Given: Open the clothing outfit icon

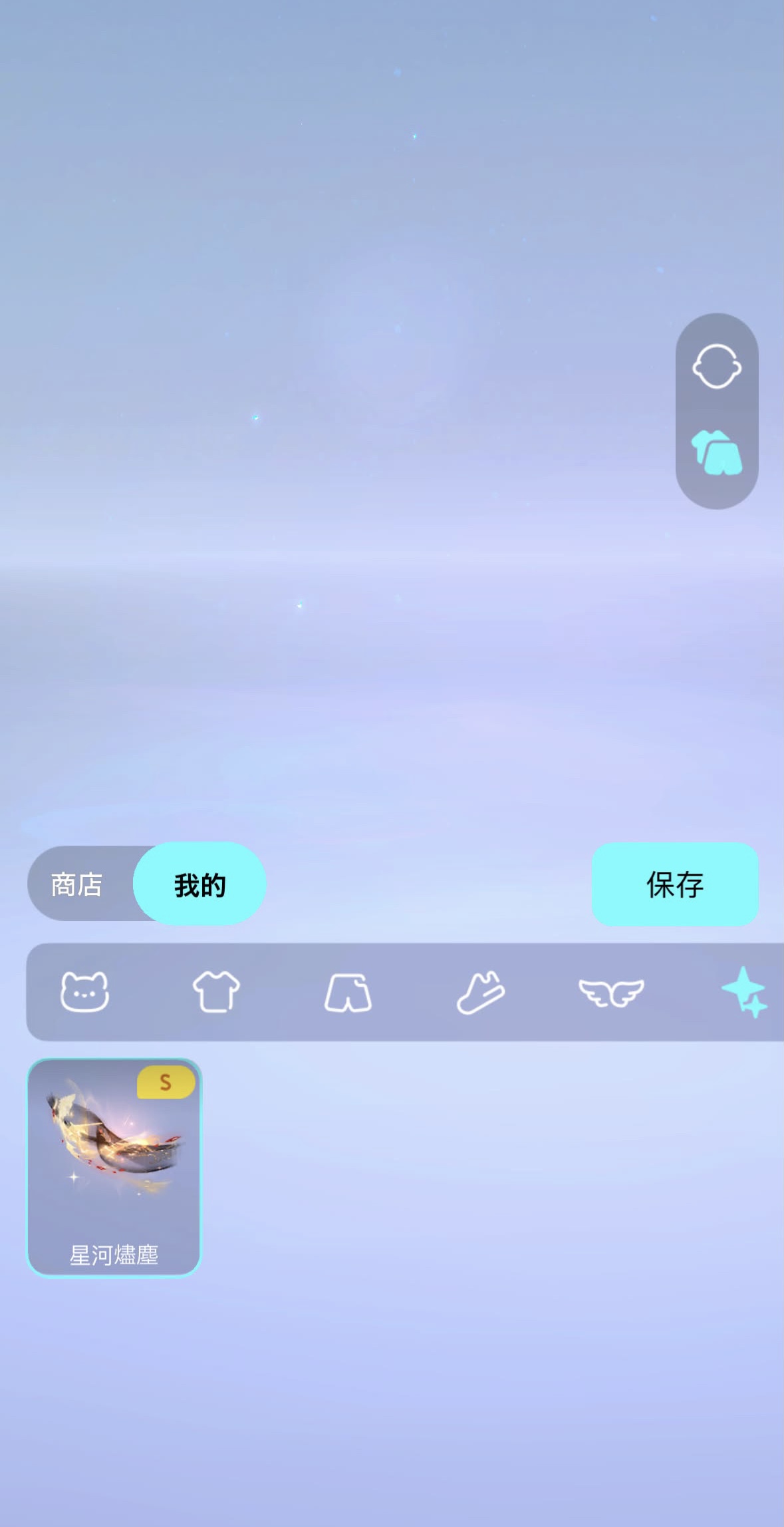Looking at the screenshot, I should coord(717,452).
